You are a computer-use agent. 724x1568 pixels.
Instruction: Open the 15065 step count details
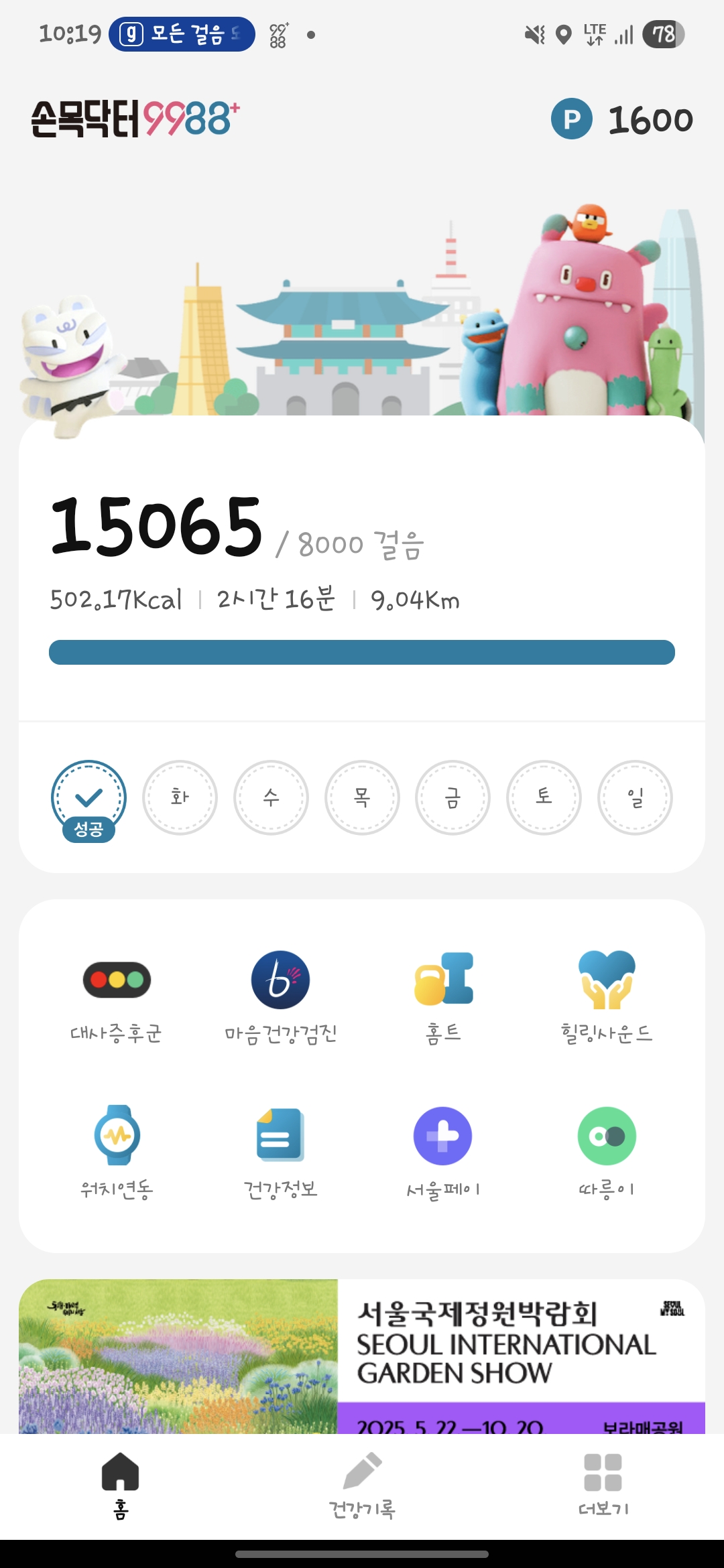click(157, 527)
